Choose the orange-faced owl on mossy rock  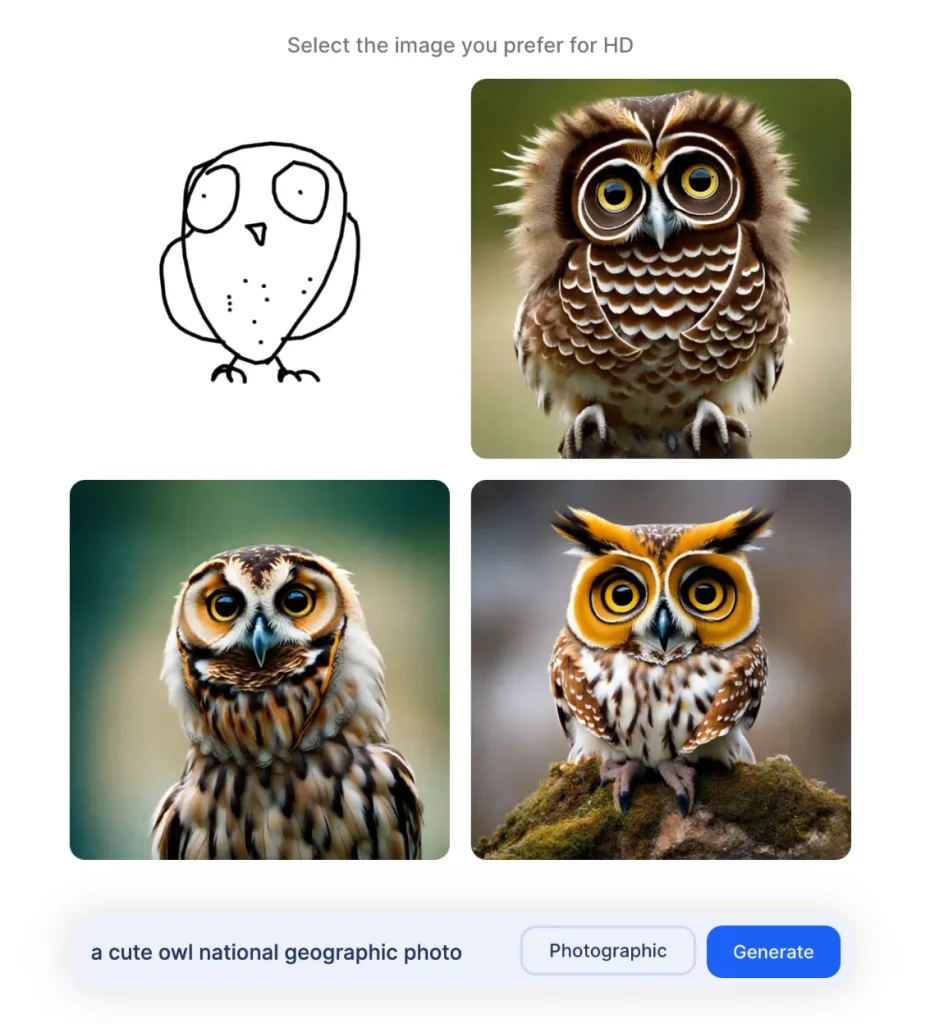(x=660, y=669)
